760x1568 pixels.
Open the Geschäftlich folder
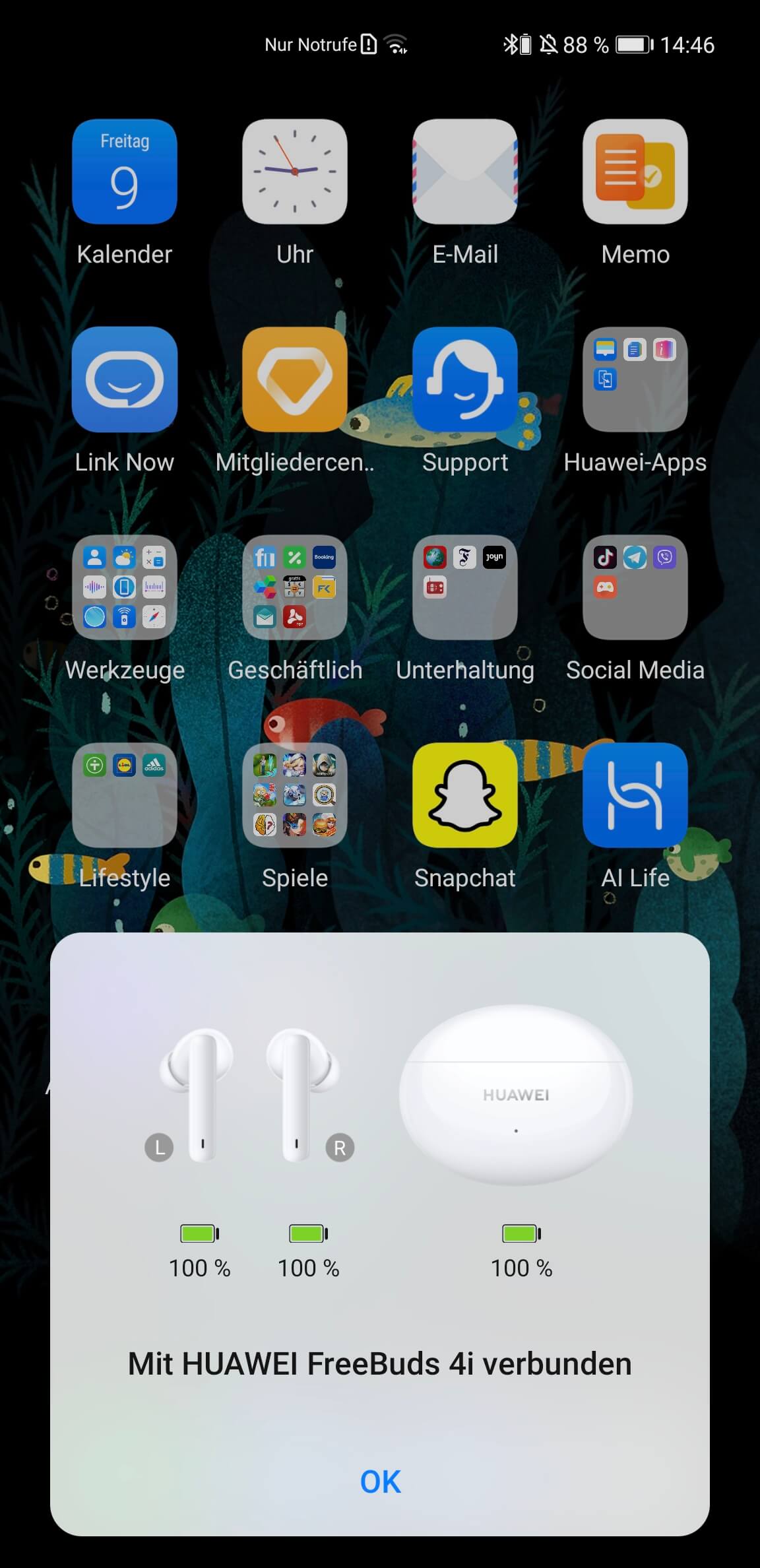pyautogui.click(x=295, y=587)
